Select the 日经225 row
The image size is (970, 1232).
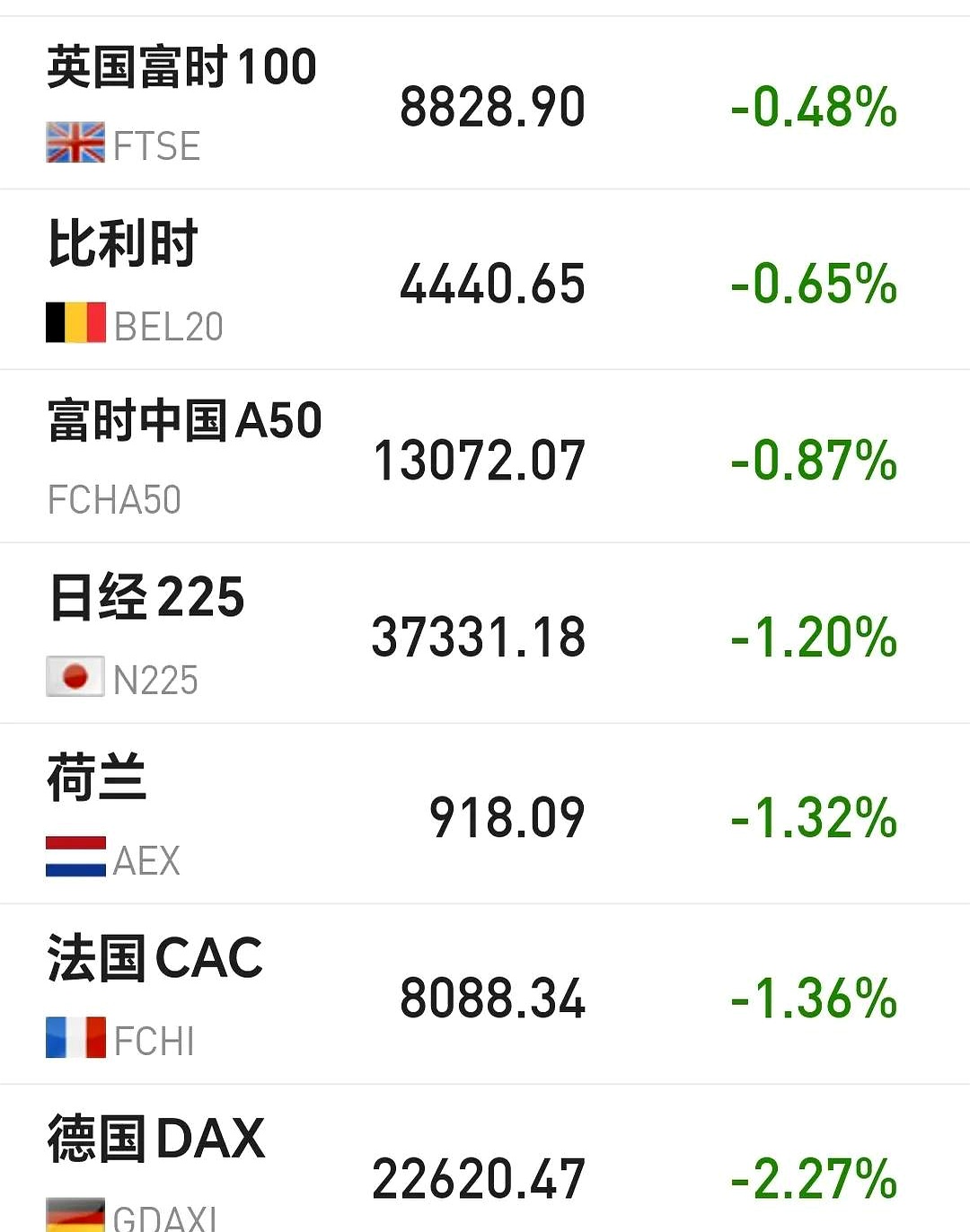pyautogui.click(x=145, y=594)
